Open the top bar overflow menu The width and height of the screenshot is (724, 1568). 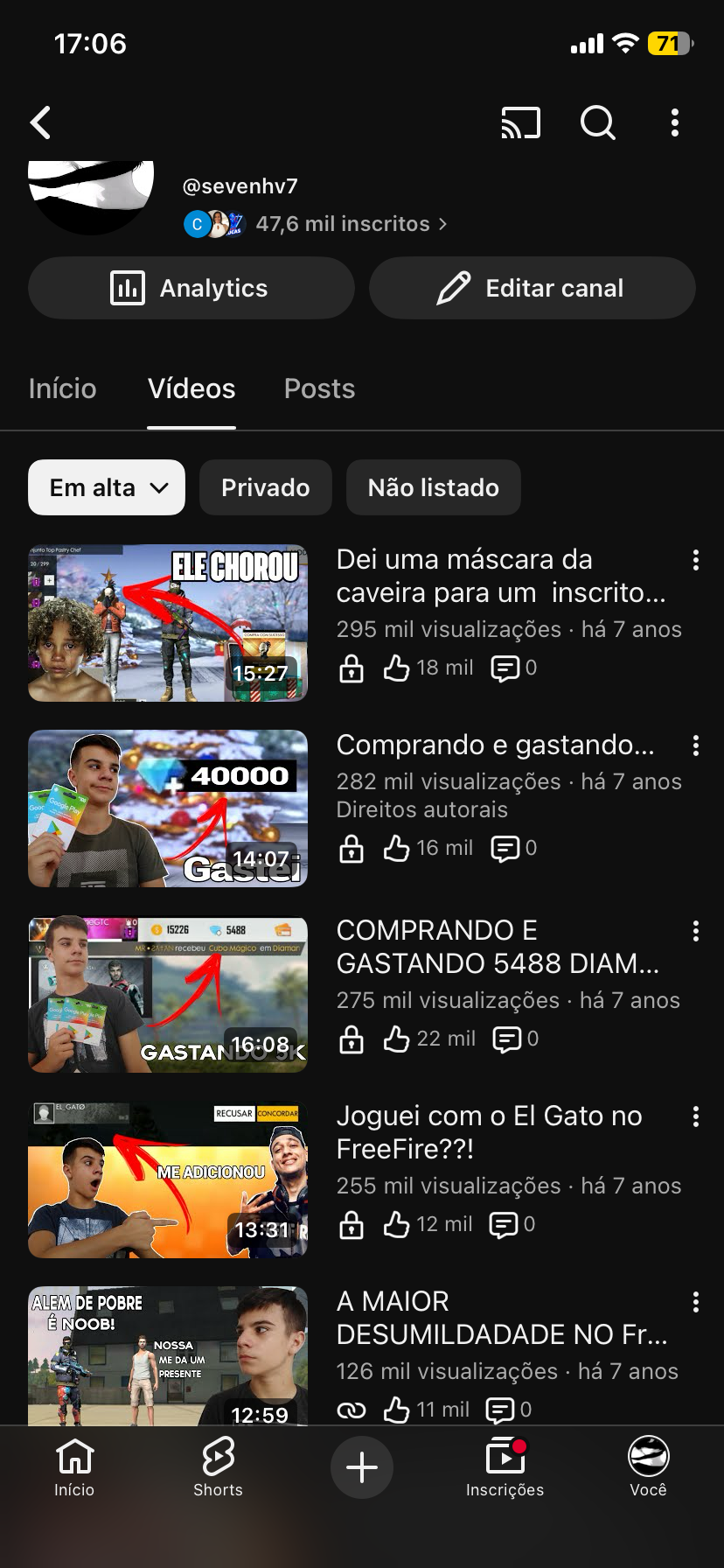point(674,123)
